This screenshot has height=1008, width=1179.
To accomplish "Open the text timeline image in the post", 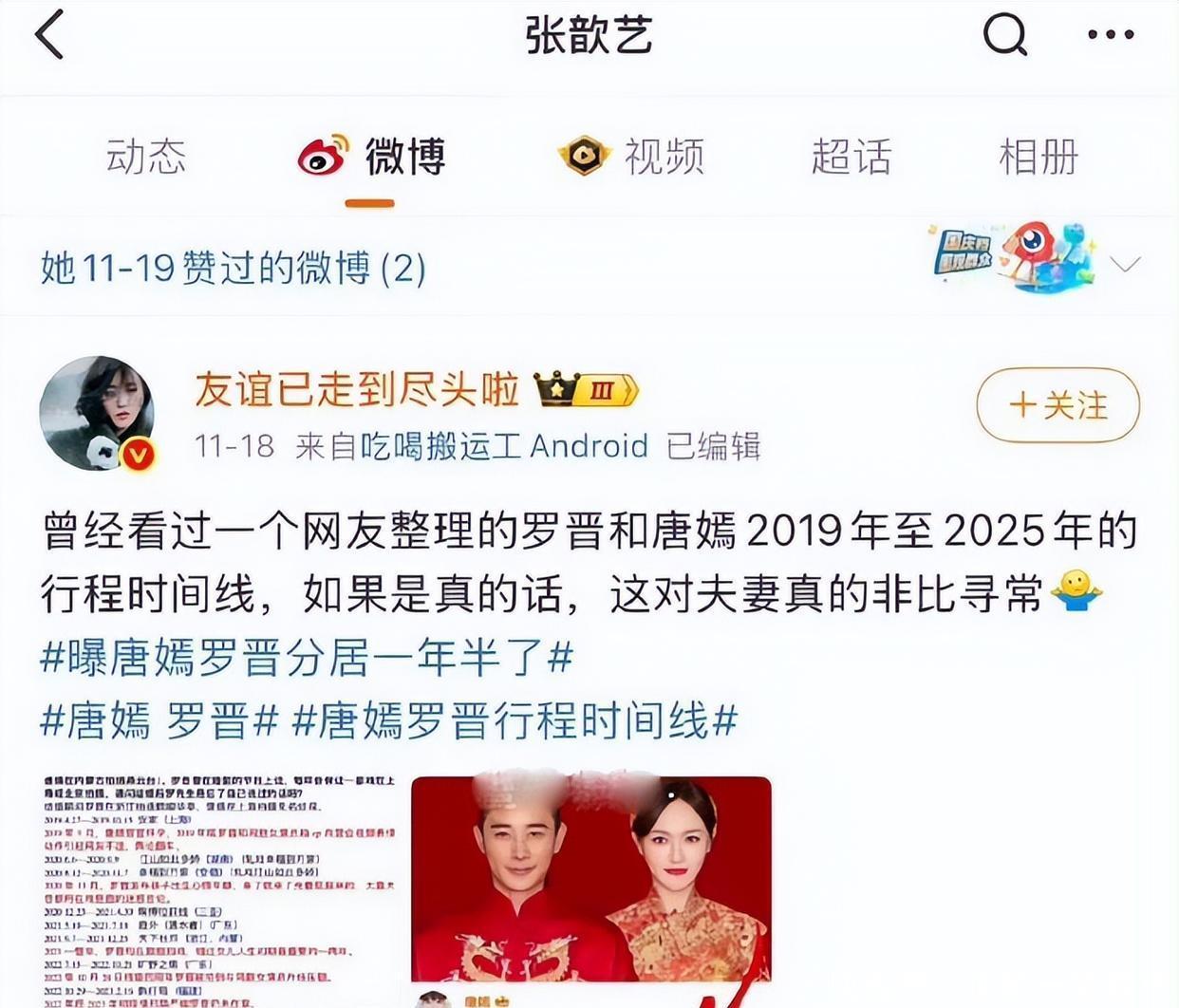I will tap(219, 890).
